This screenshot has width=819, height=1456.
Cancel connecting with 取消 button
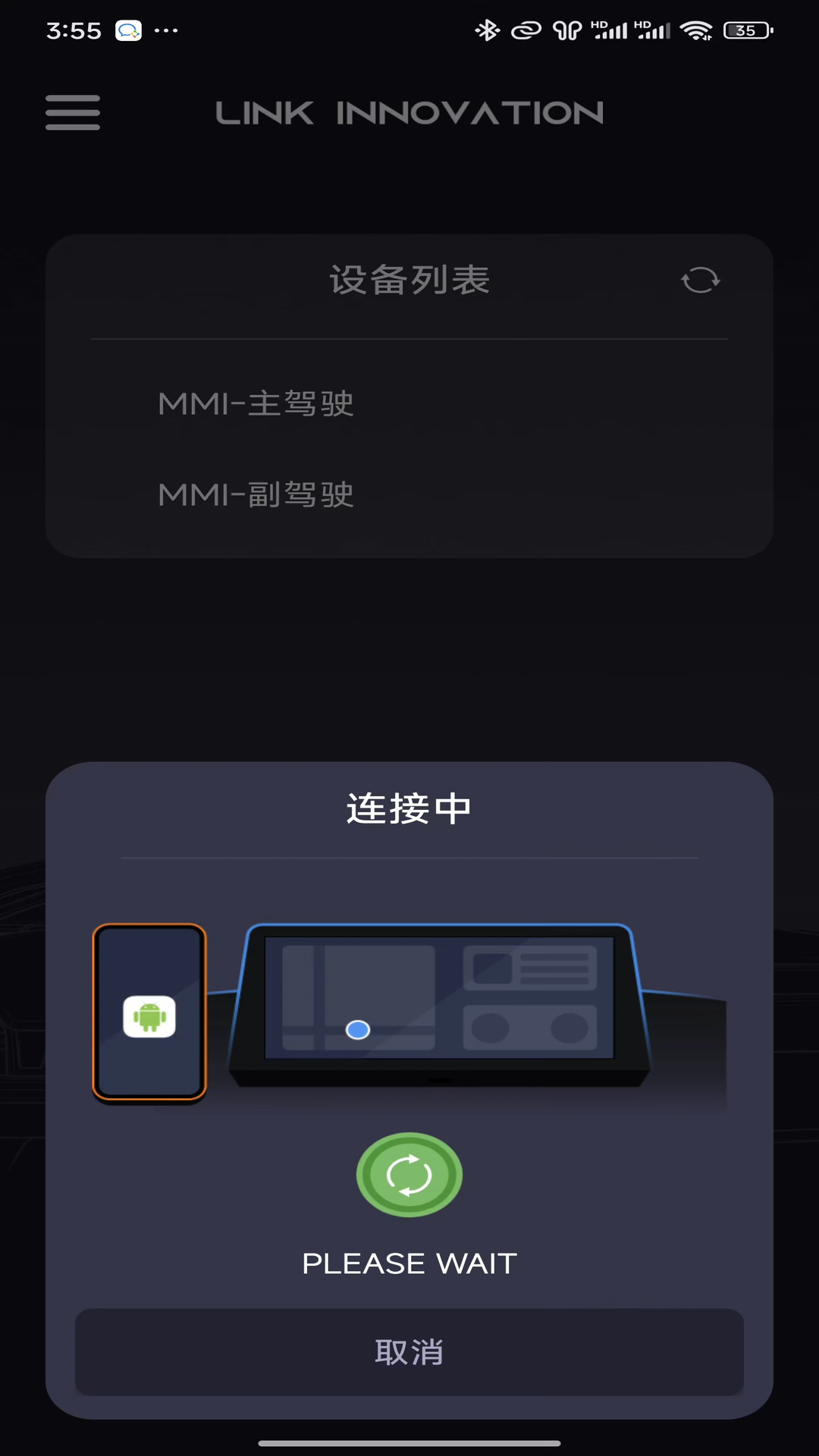pyautogui.click(x=409, y=1352)
